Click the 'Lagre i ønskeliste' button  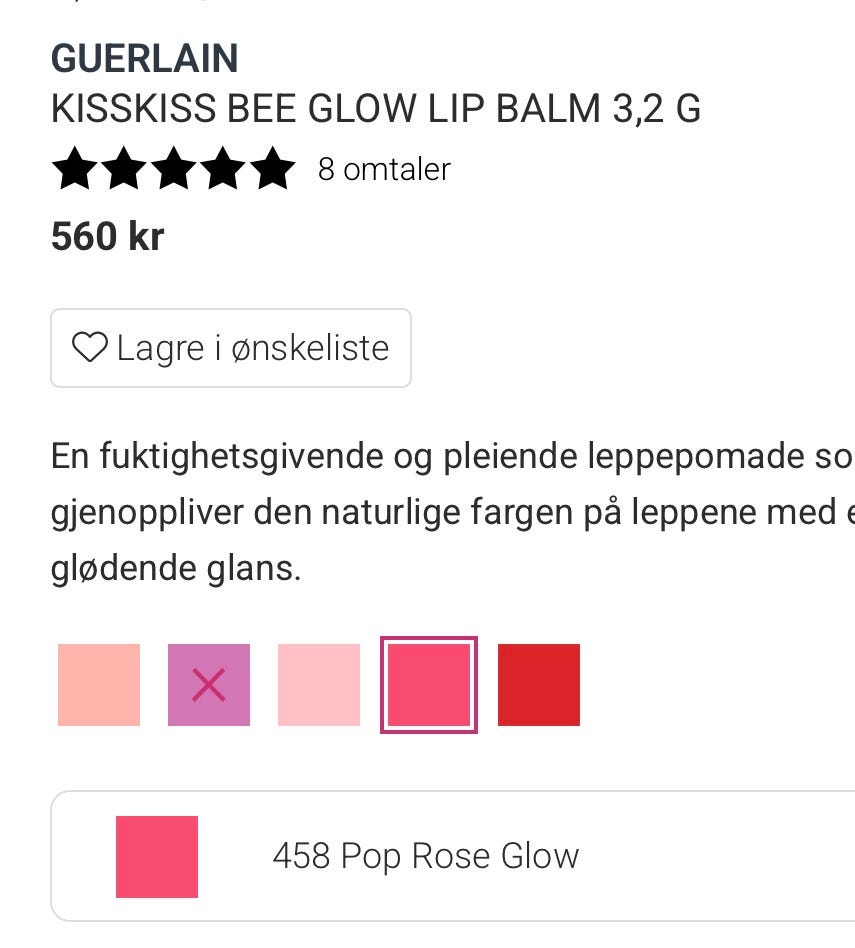click(x=231, y=347)
